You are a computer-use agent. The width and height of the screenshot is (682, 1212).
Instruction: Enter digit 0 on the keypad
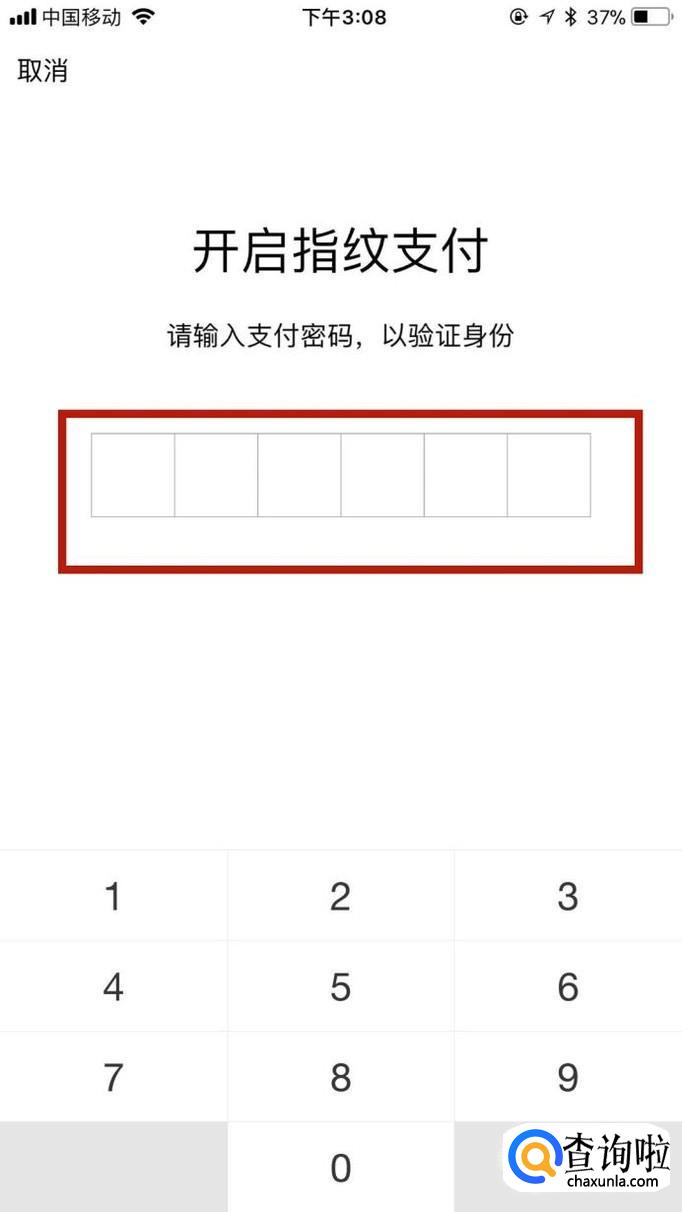pos(341,1167)
